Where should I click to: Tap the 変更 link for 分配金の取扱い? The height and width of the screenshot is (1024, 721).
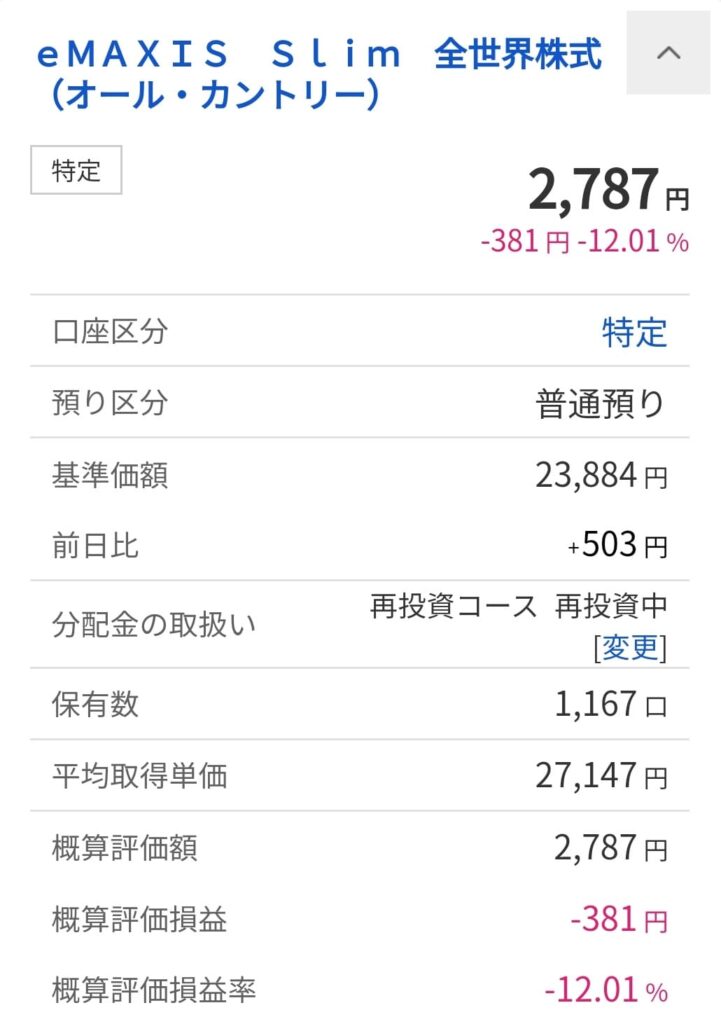pos(630,648)
